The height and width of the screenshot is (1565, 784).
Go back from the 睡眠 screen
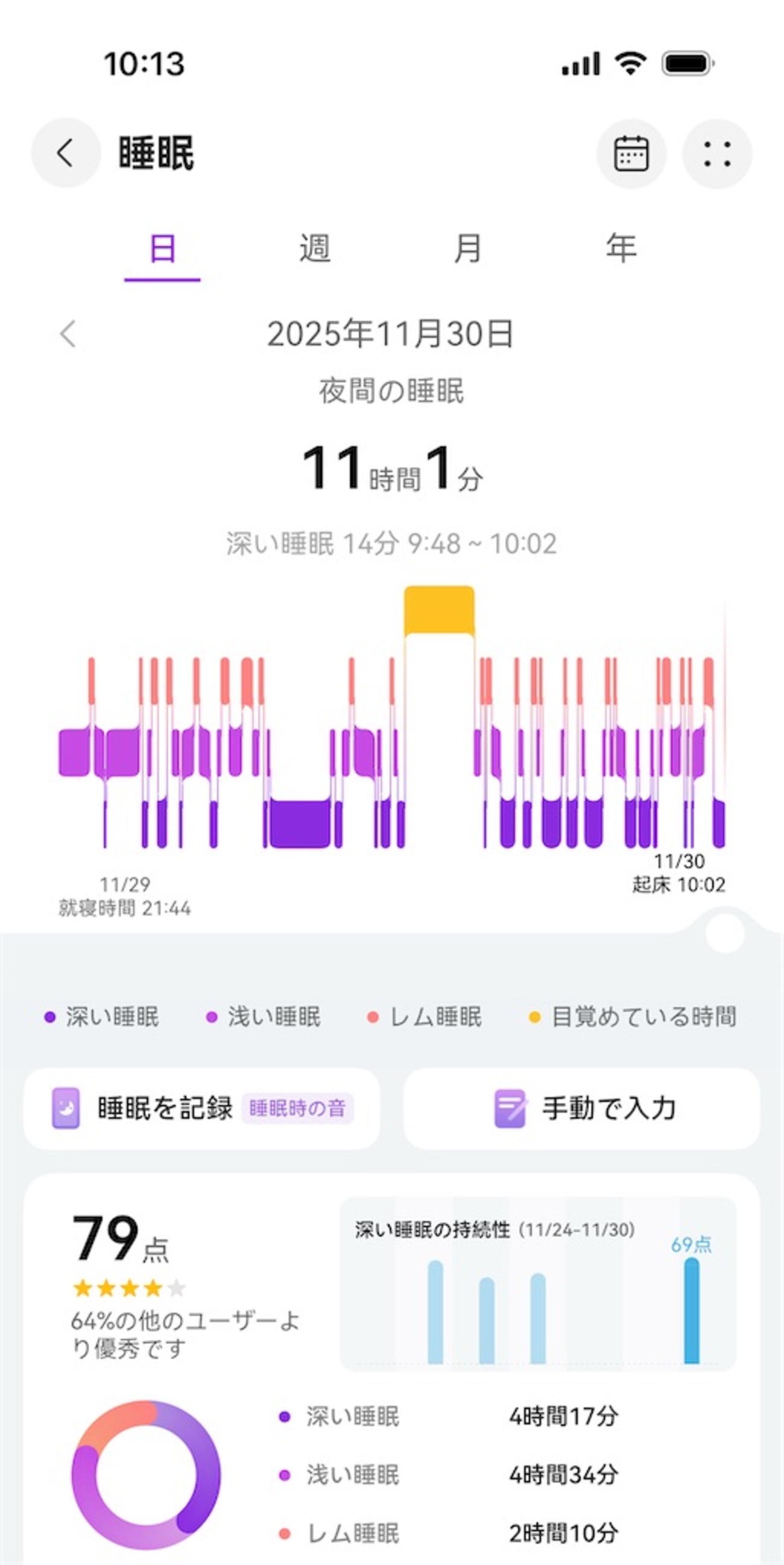pyautogui.click(x=66, y=153)
